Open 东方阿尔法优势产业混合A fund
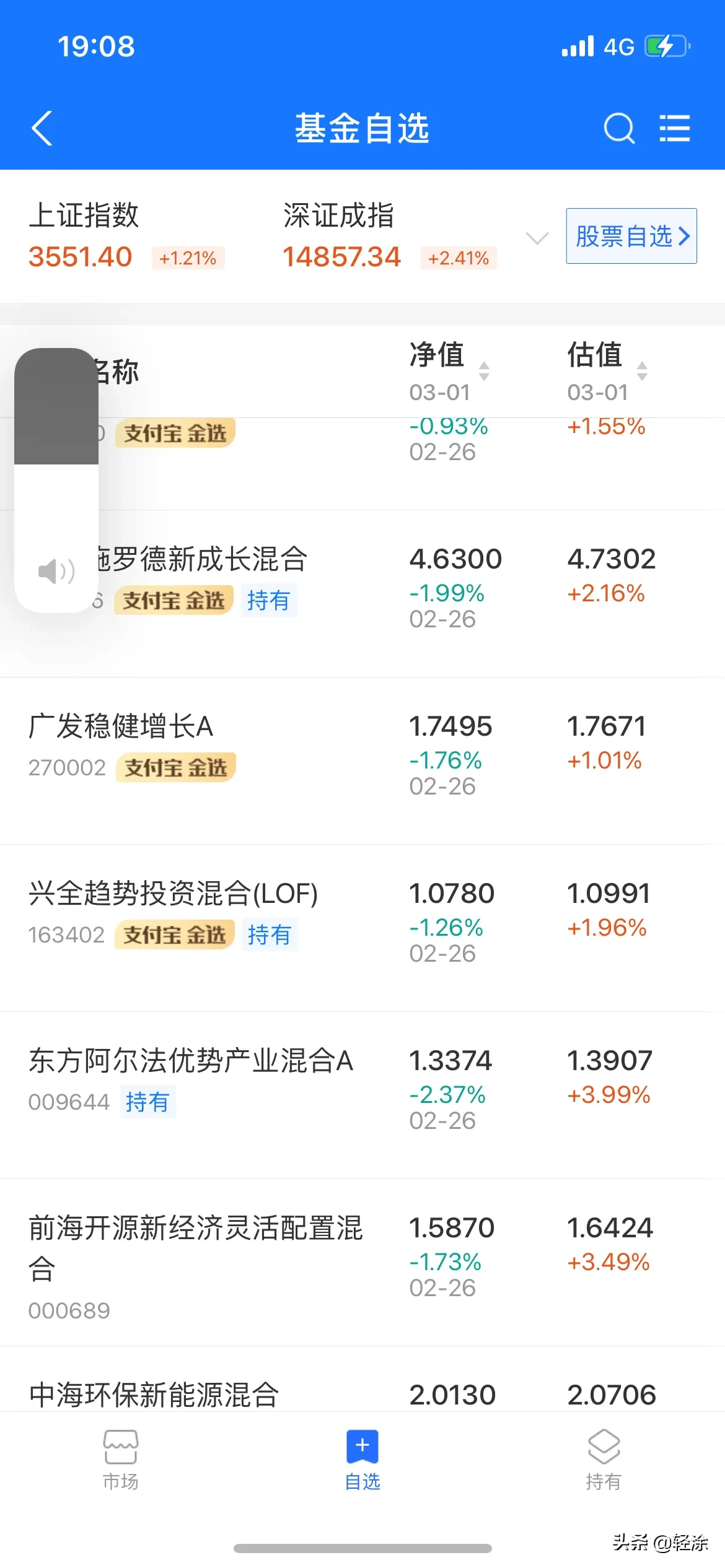The image size is (725, 1568). (x=191, y=1061)
